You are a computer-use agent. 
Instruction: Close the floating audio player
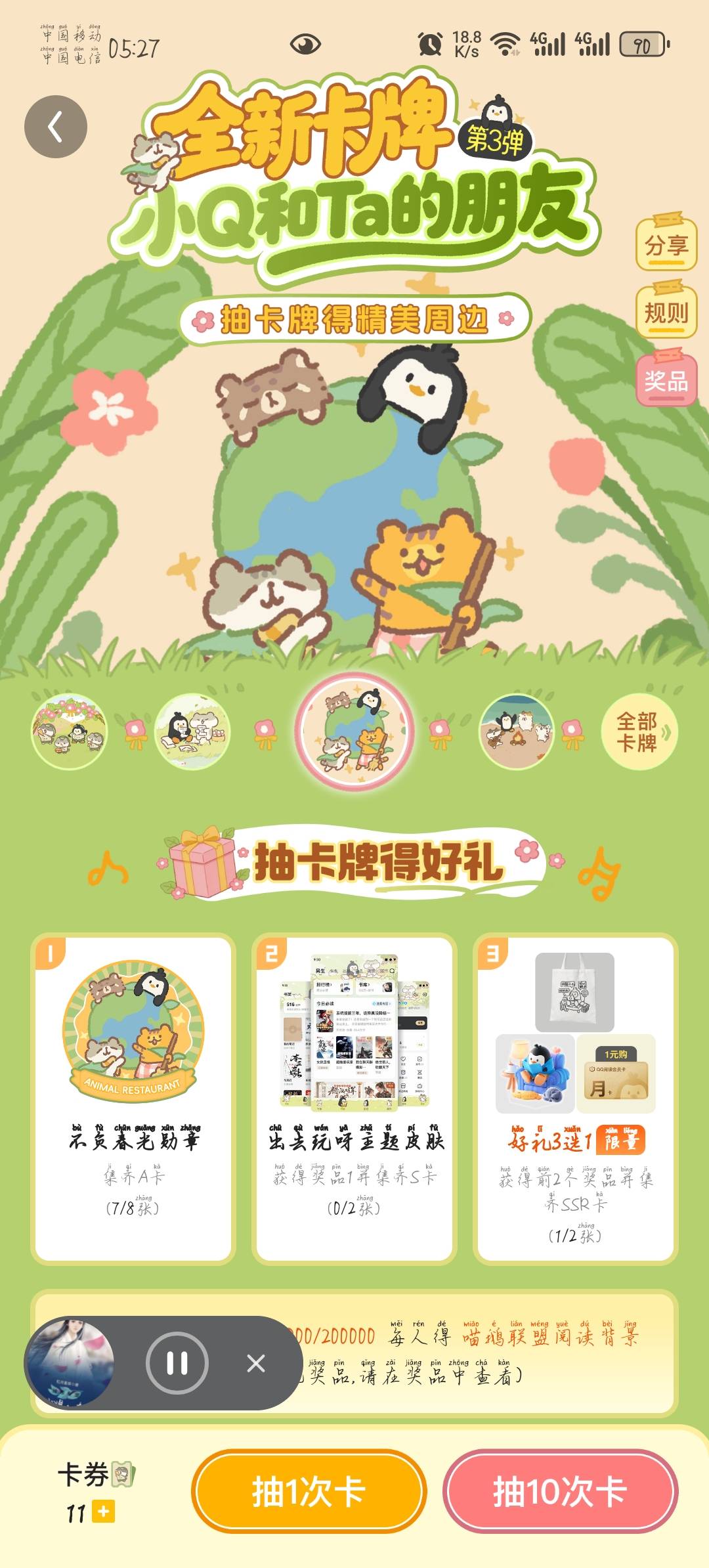(x=256, y=1364)
